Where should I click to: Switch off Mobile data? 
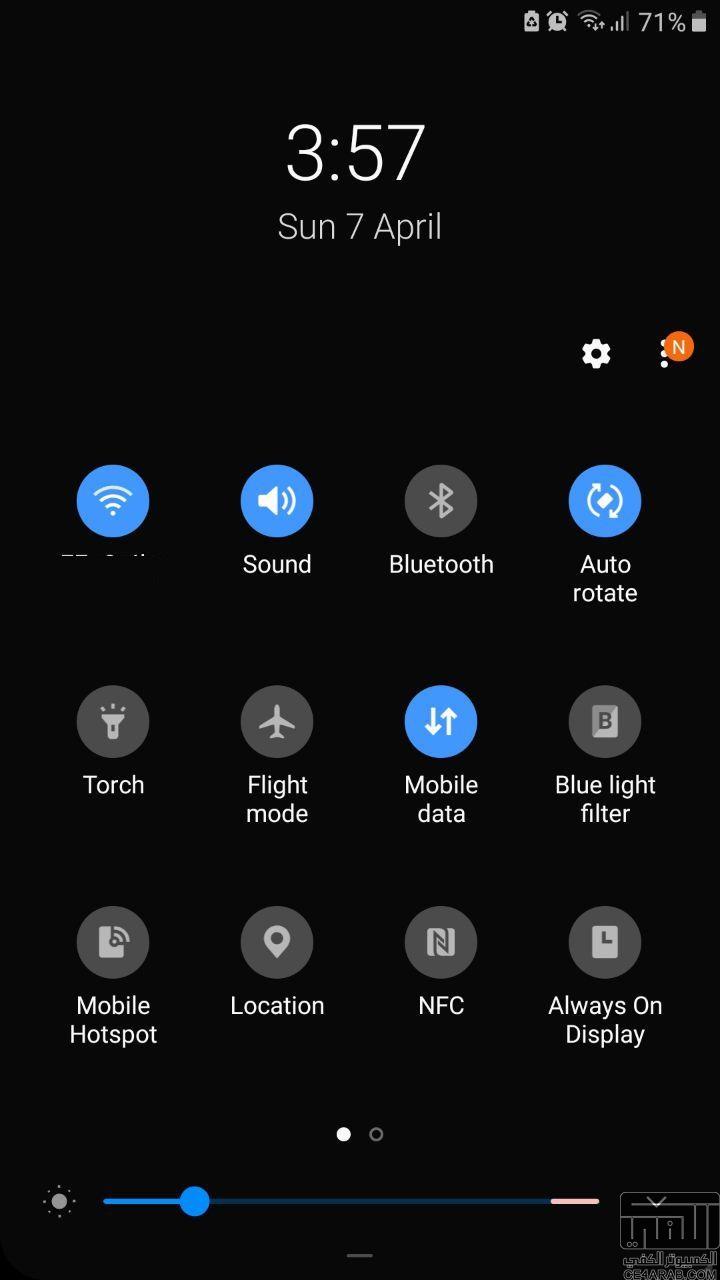point(441,721)
